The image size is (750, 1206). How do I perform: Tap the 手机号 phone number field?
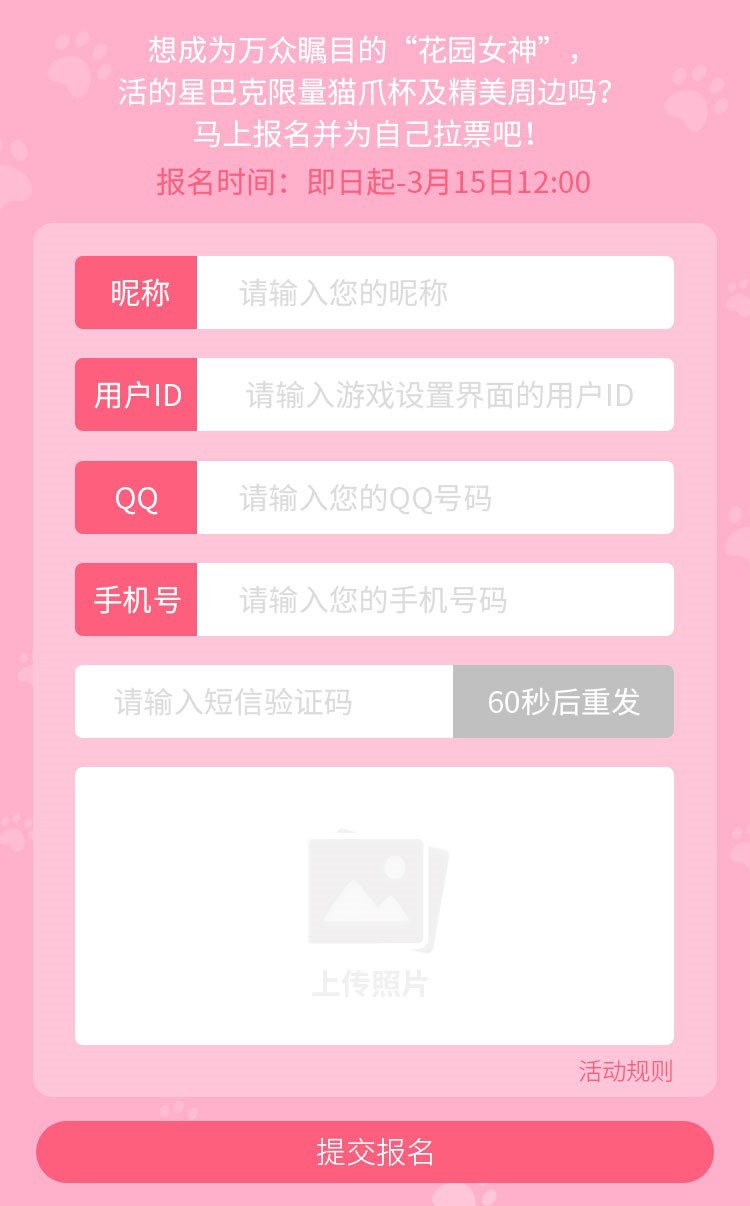435,600
